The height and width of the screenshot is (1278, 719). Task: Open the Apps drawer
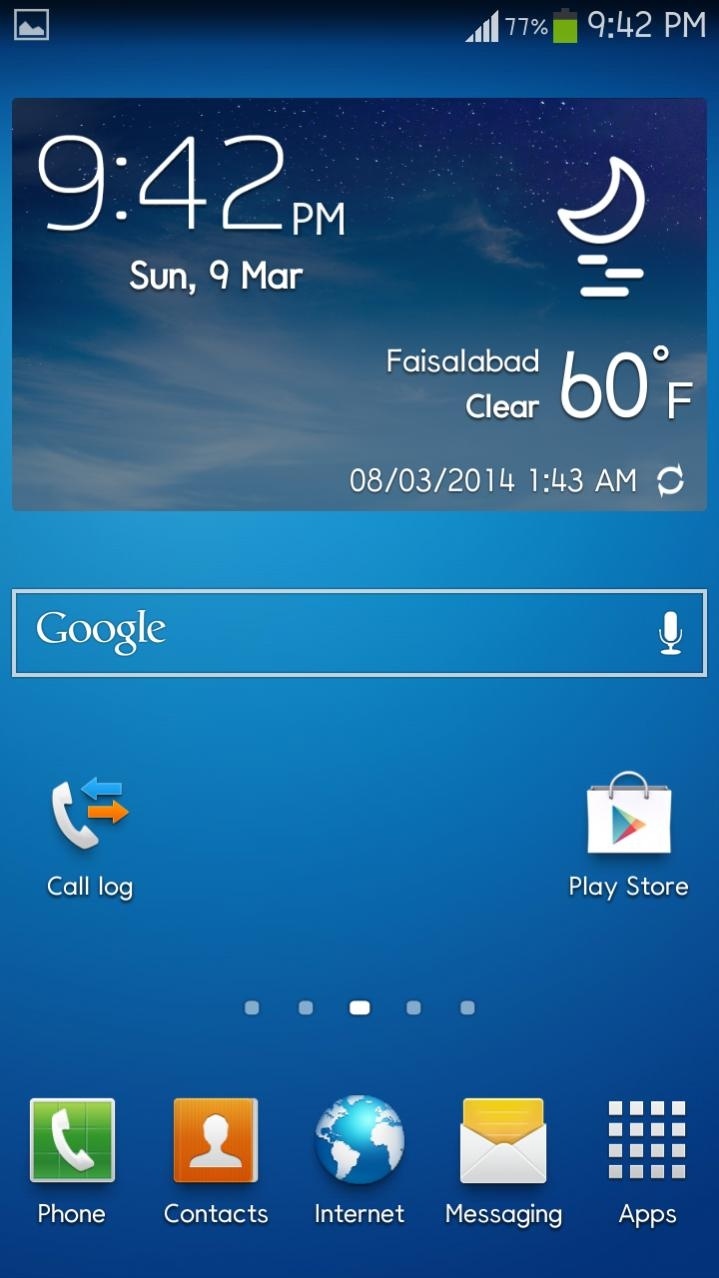tap(647, 1162)
